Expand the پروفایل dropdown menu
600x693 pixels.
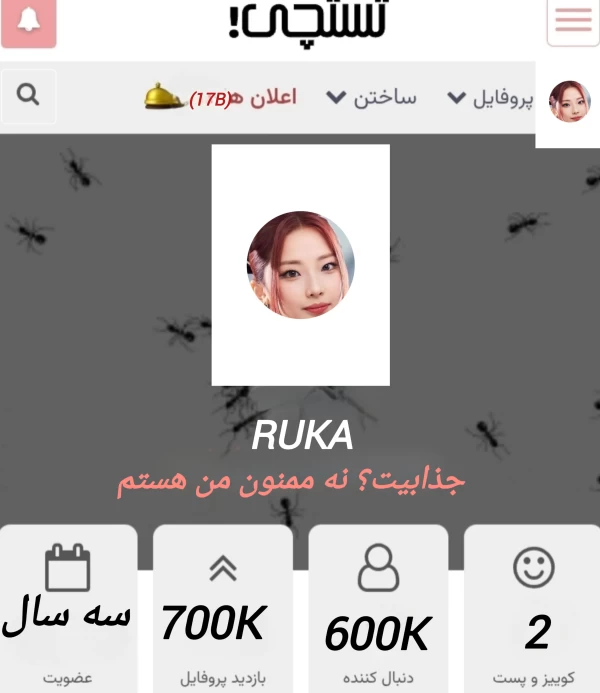pyautogui.click(x=490, y=98)
